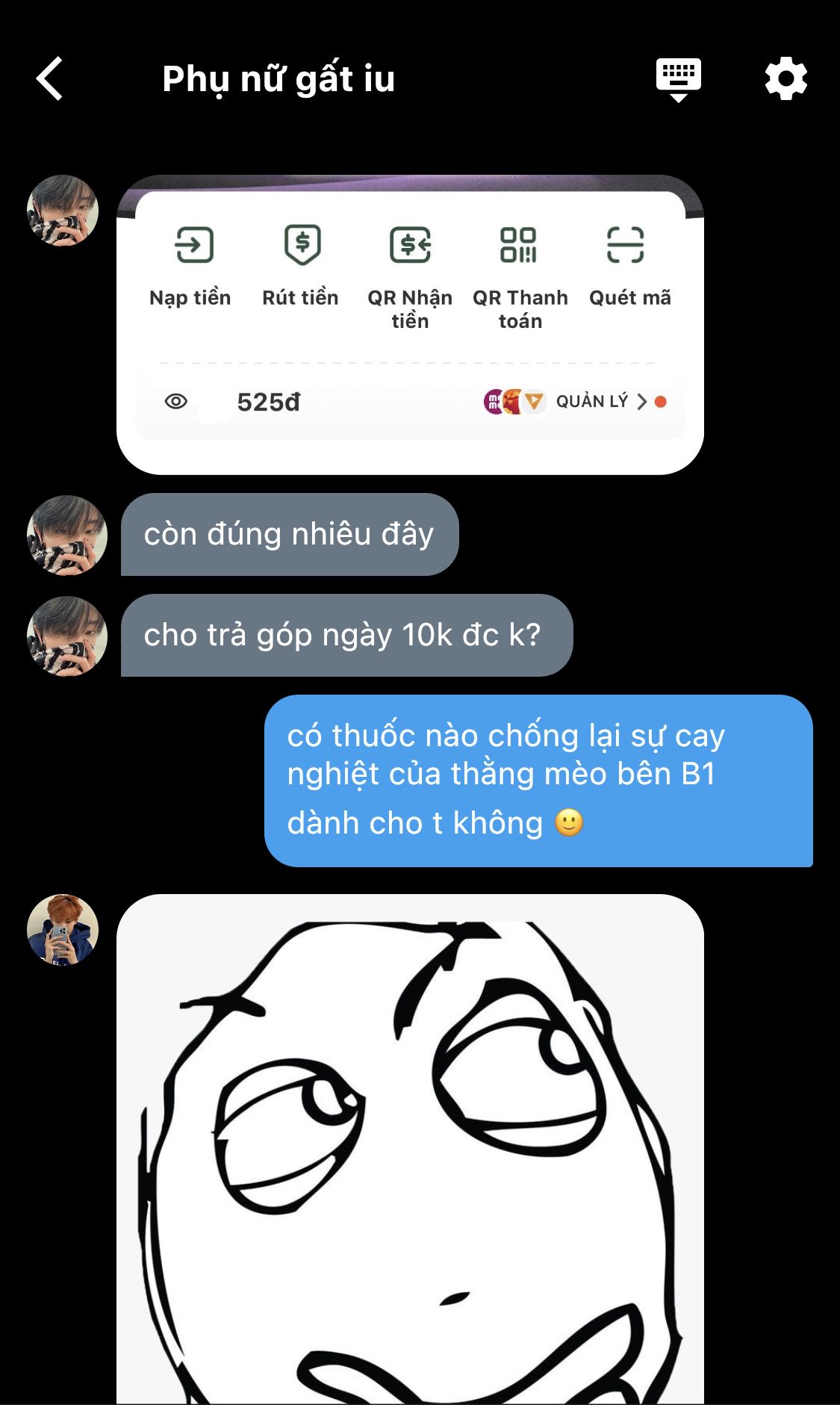Open chat settings gear
This screenshot has height=1405, width=840.
point(785,78)
